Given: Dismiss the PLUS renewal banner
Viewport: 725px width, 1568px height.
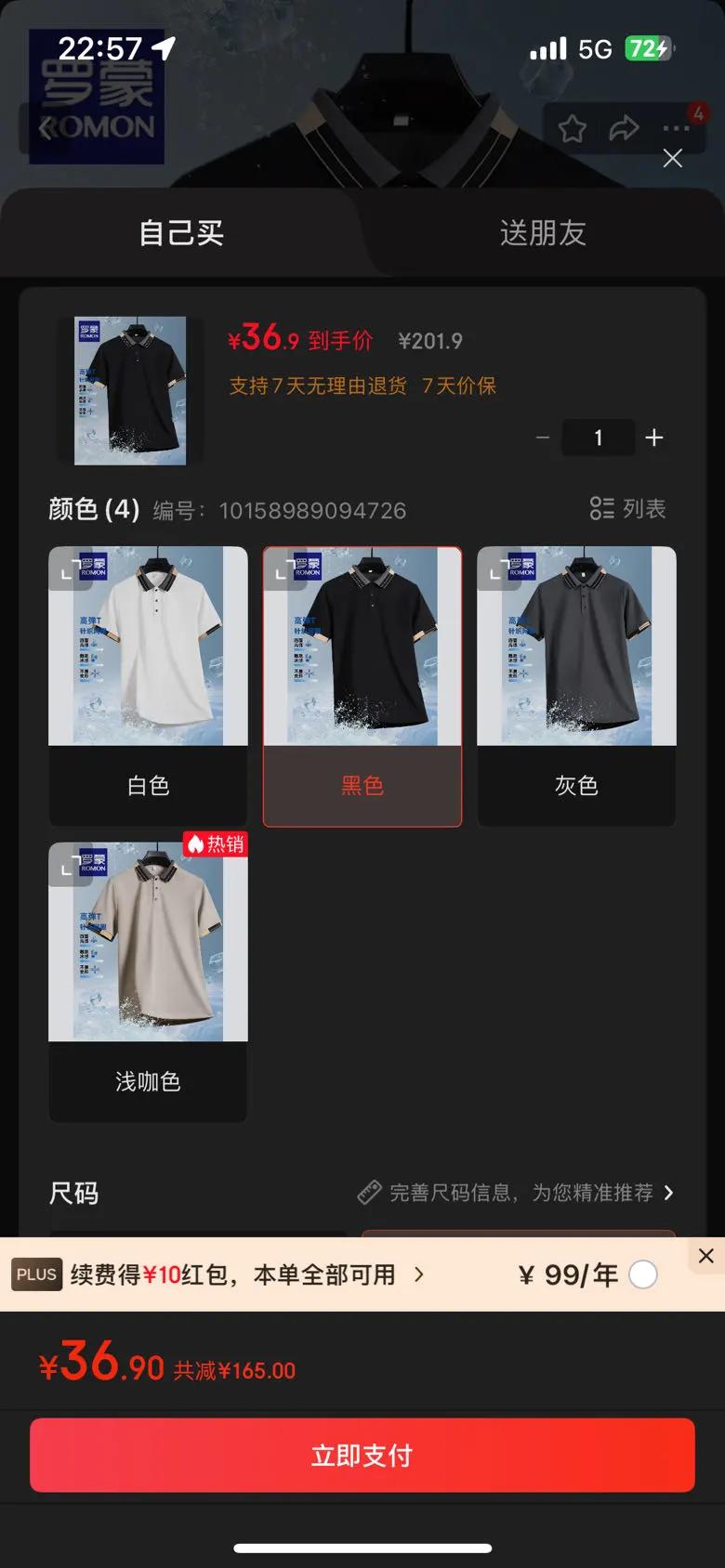Looking at the screenshot, I should point(705,1256).
